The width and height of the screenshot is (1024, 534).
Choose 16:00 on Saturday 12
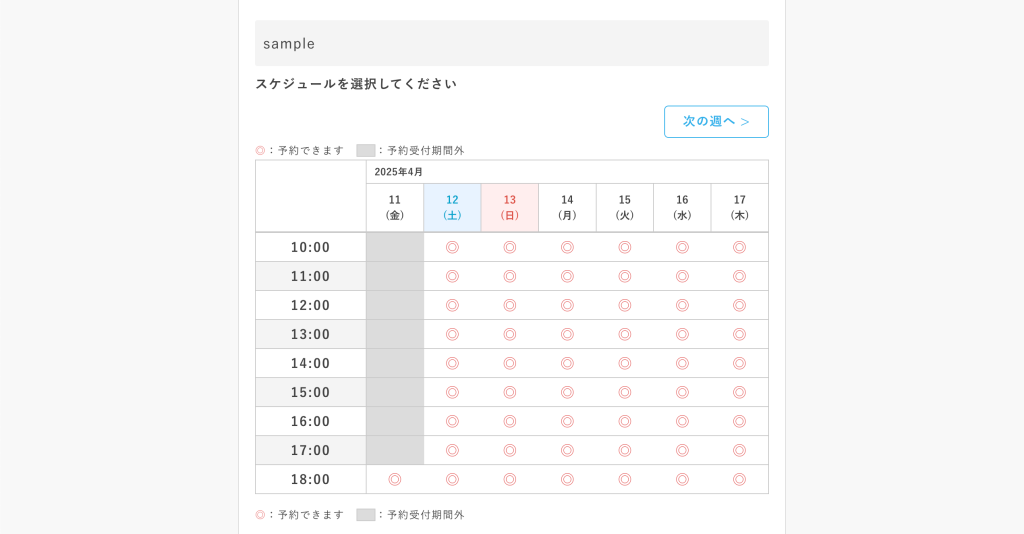[452, 421]
